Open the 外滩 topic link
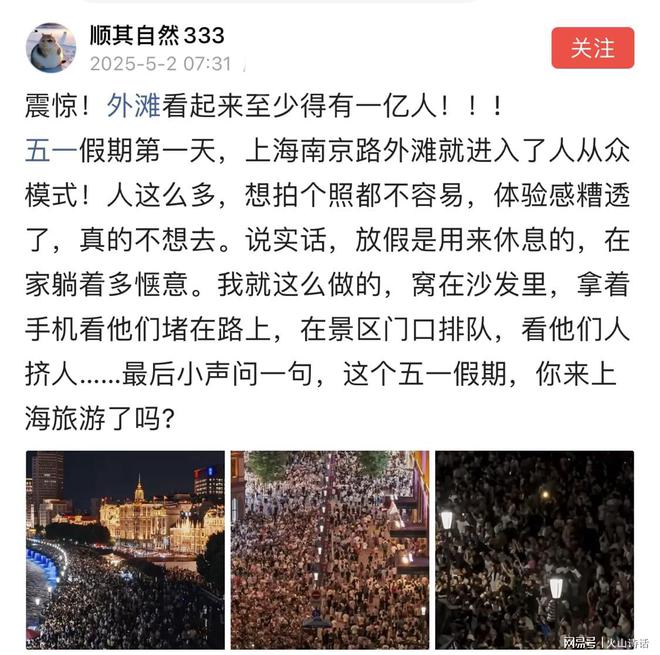 (x=131, y=107)
